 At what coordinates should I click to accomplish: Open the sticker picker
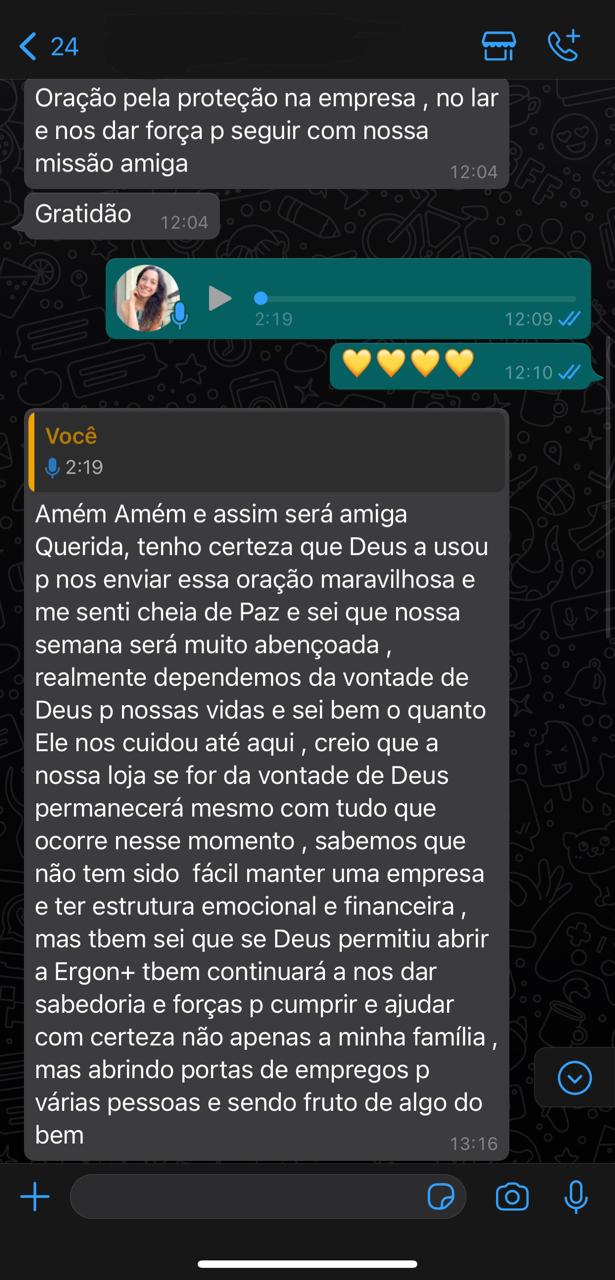point(440,1197)
